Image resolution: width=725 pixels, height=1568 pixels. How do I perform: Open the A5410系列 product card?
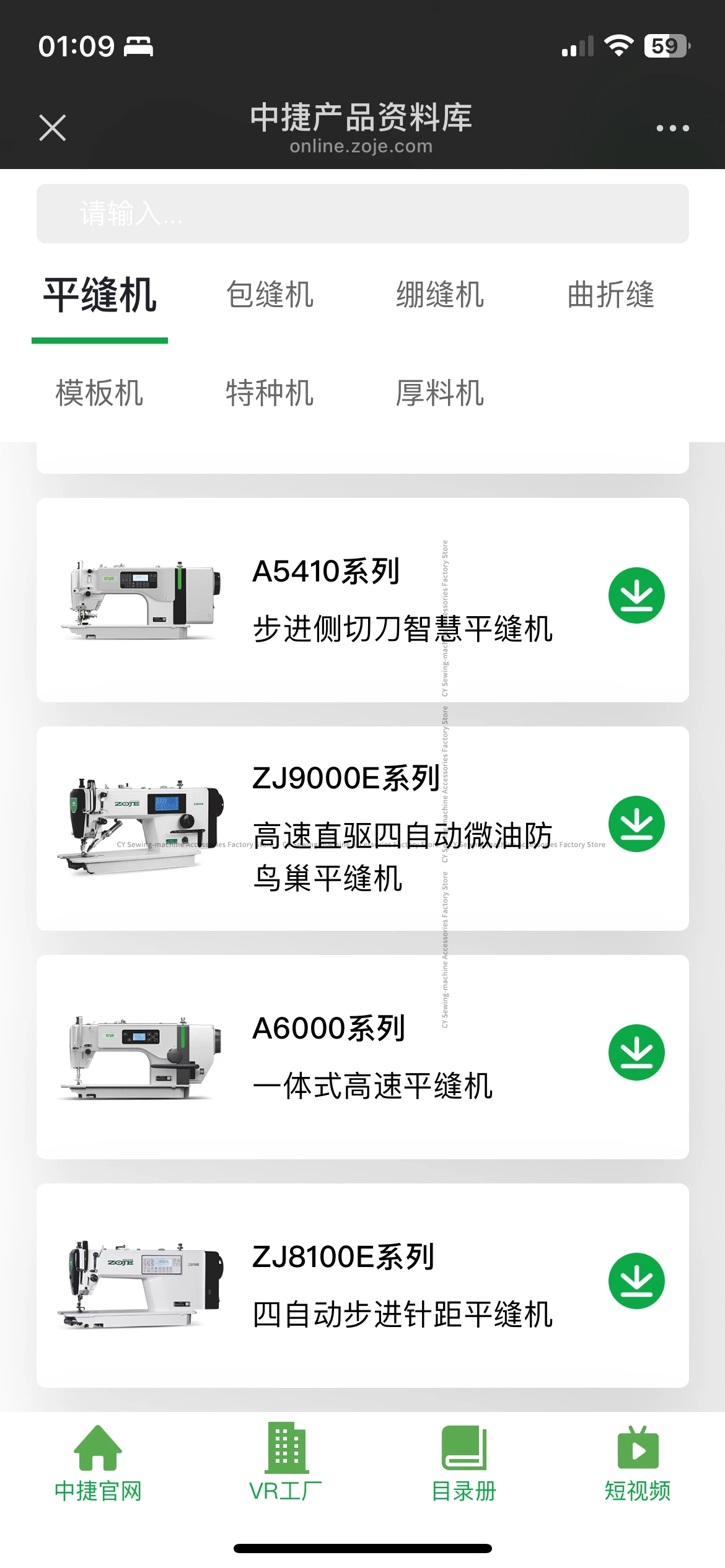362,599
